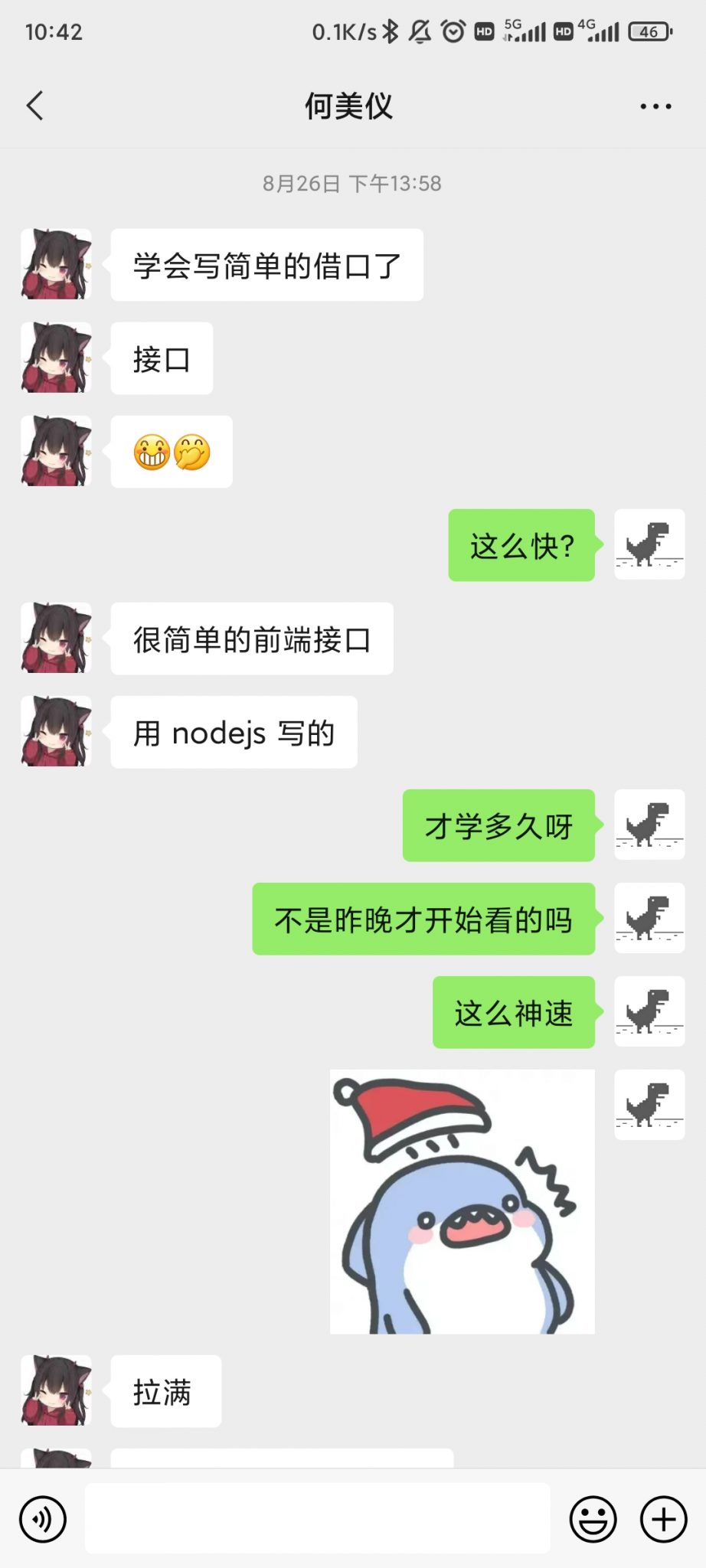Open the three-dot chat info menu
This screenshot has width=706, height=1568.
click(655, 106)
